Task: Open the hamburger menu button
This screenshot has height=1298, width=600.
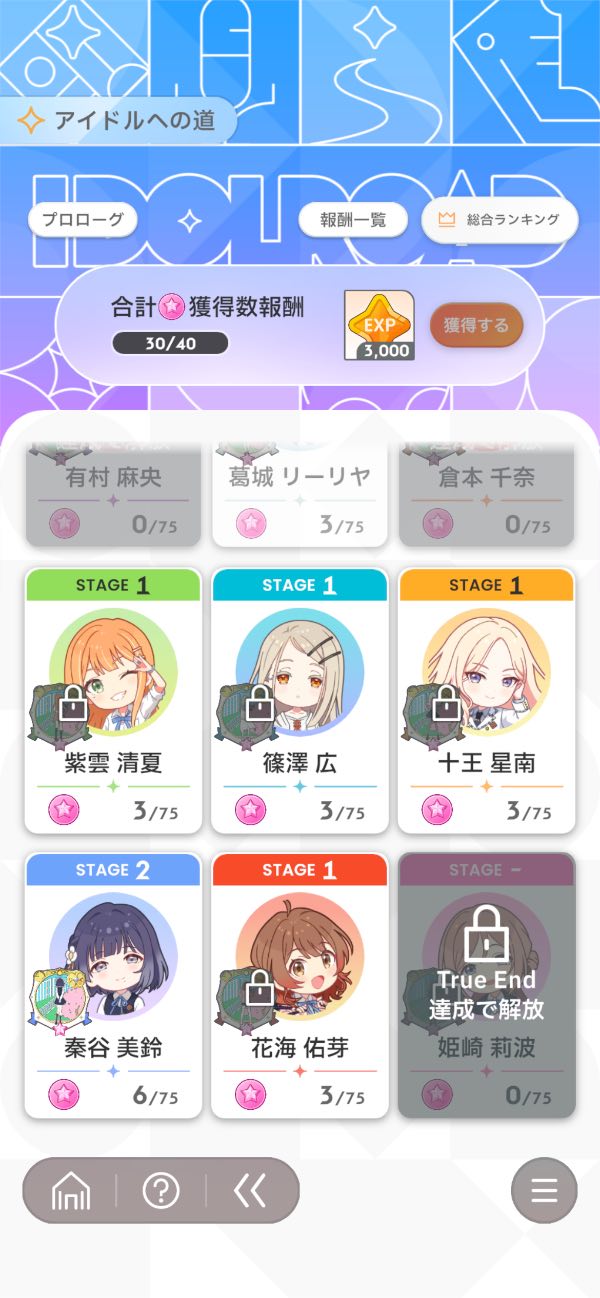Action: (544, 1190)
